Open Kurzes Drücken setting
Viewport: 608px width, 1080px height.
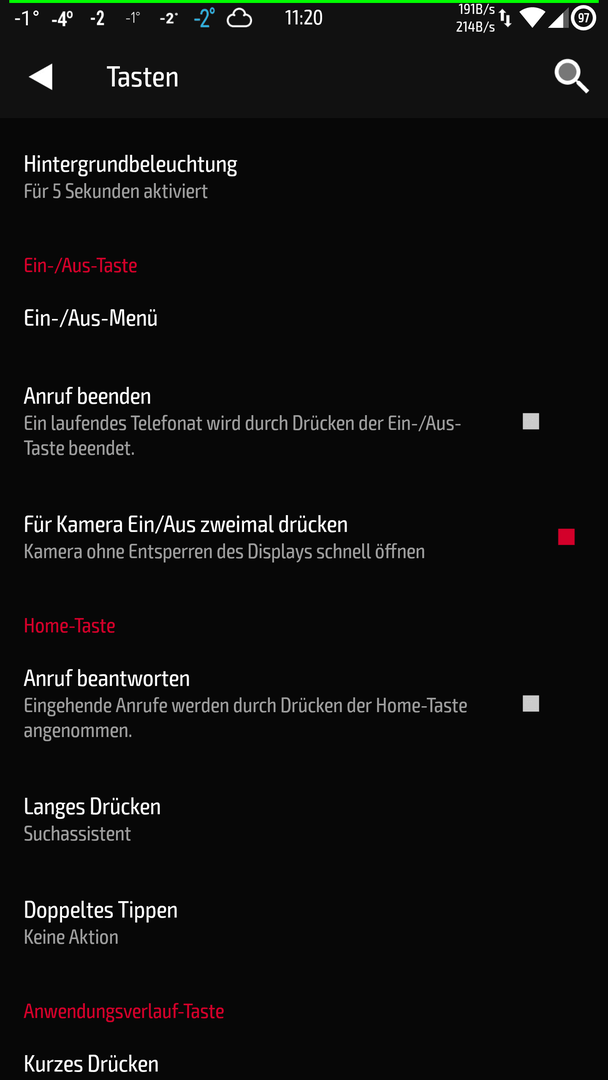304,1063
